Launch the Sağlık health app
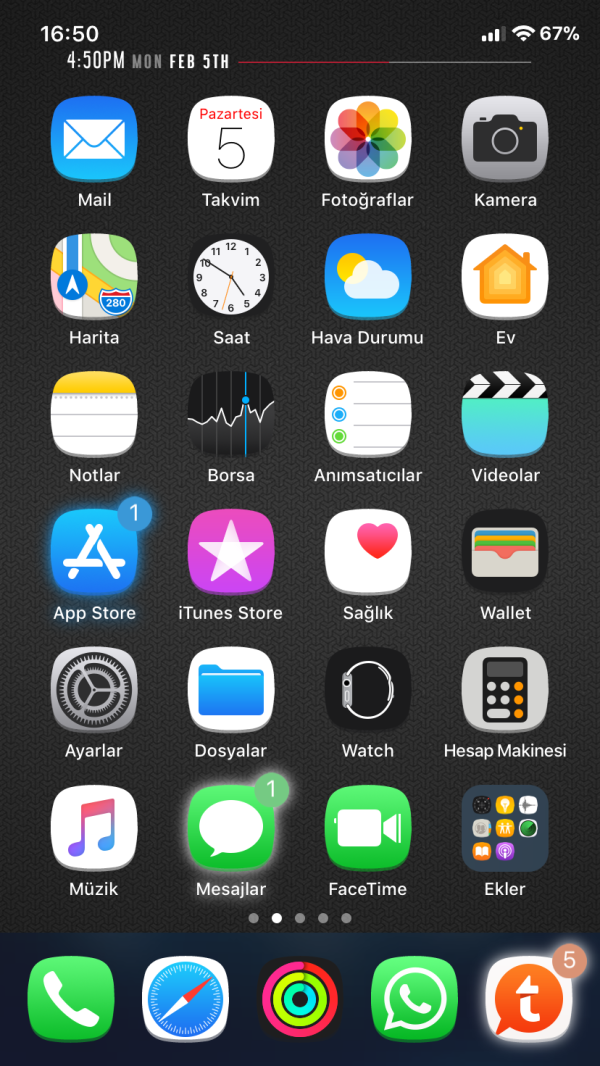This screenshot has height=1066, width=600. pyautogui.click(x=368, y=552)
